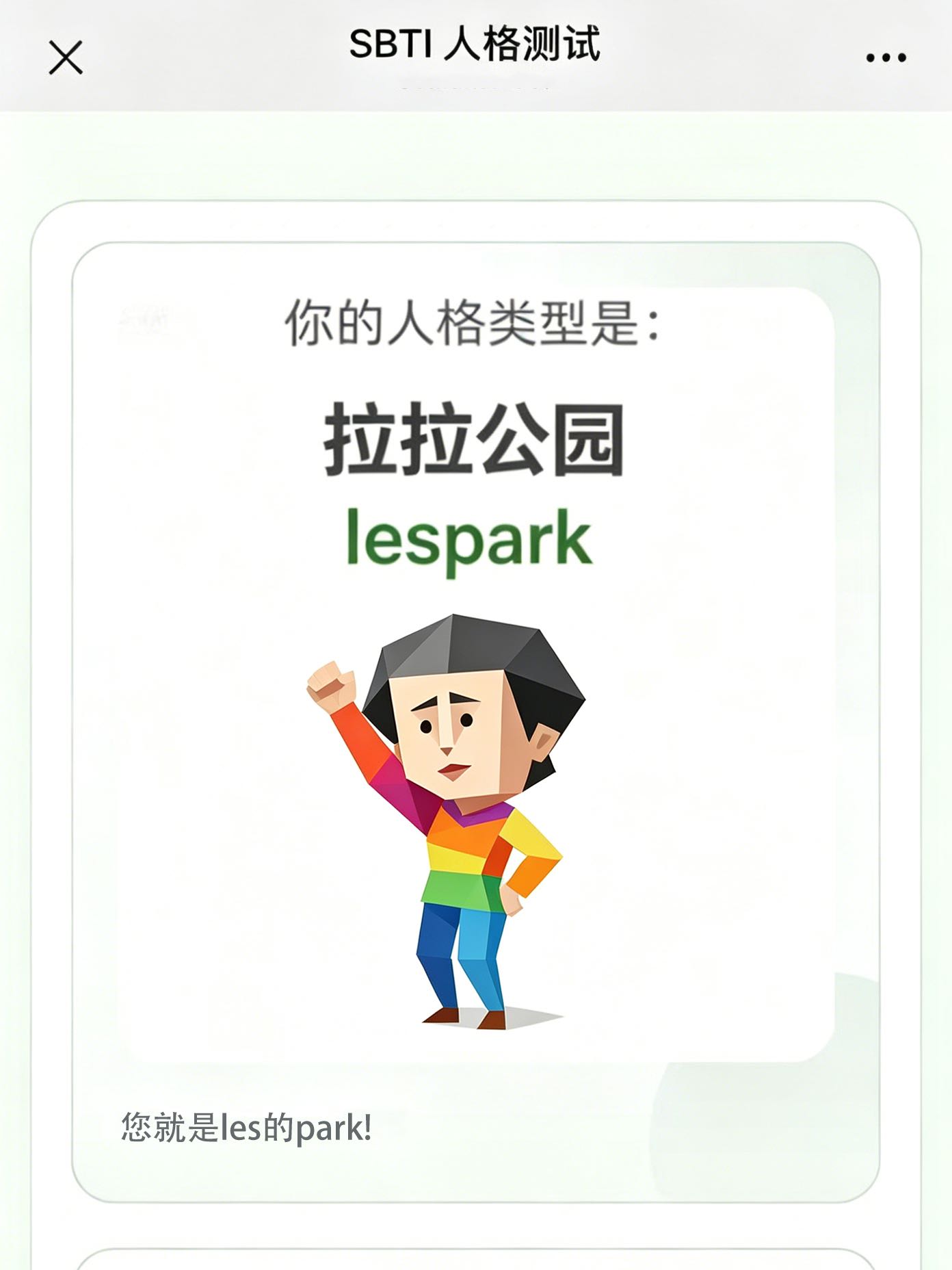
Task: Open the three-dot more options menu
Action: (886, 57)
